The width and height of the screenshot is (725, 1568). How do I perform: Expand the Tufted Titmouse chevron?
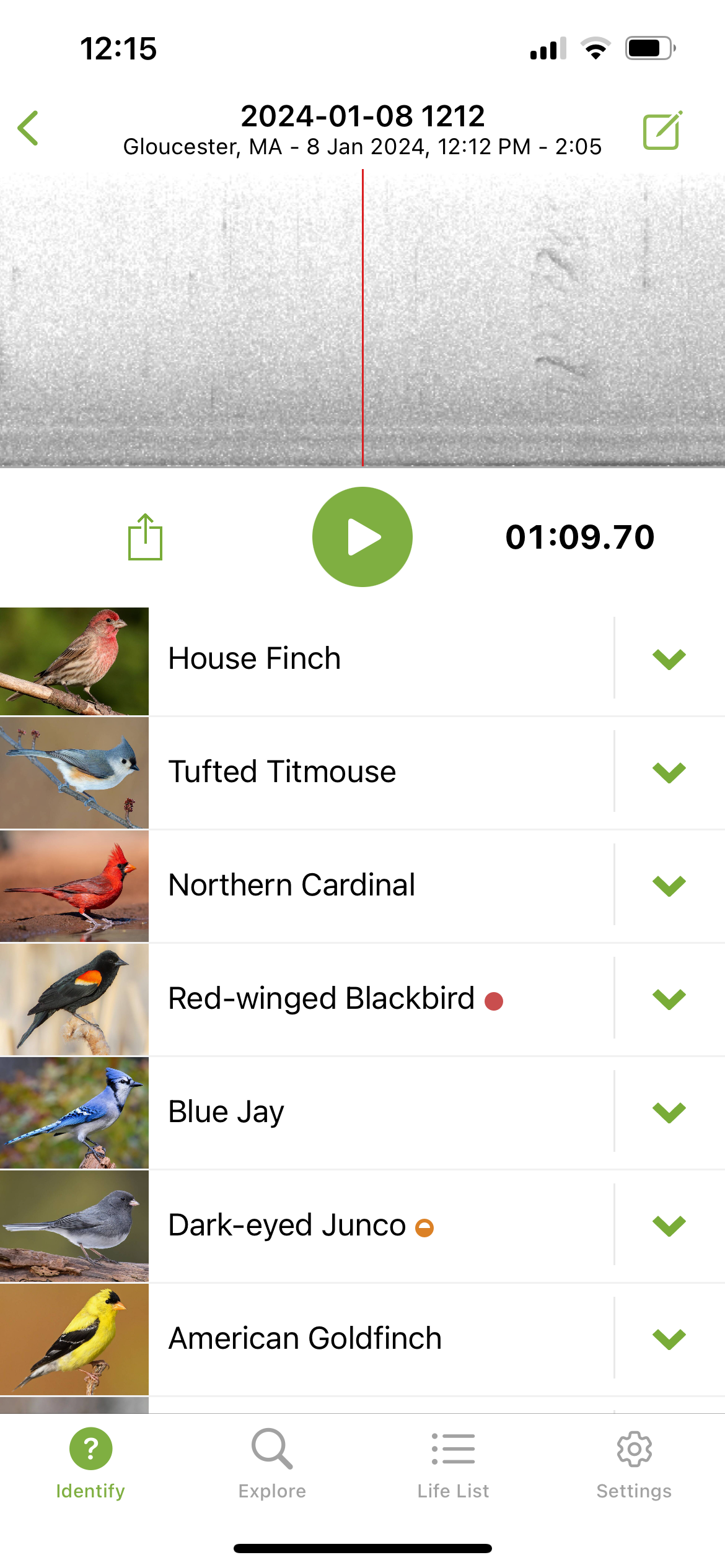(669, 772)
